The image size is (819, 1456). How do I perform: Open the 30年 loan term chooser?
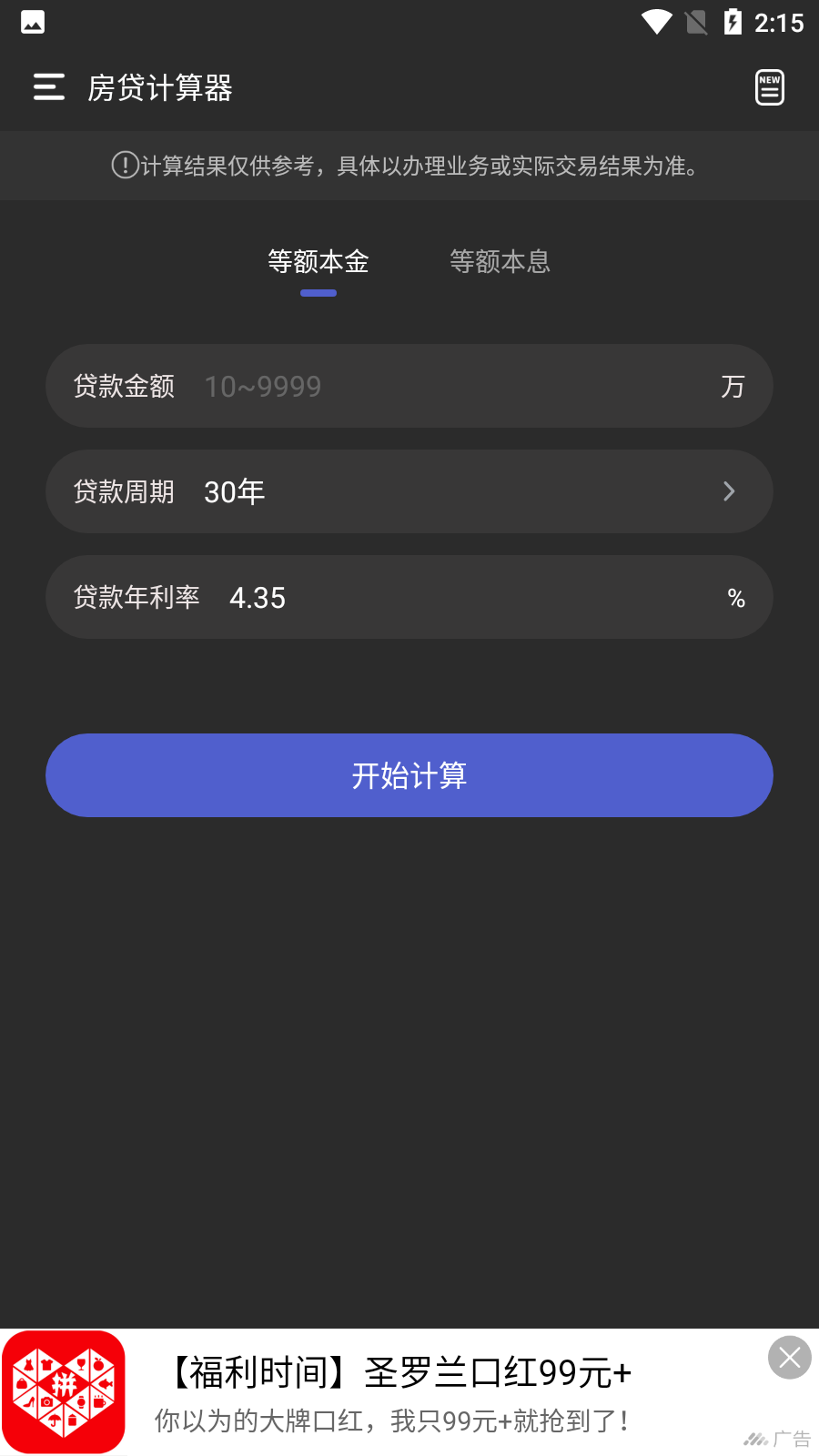[x=233, y=491]
